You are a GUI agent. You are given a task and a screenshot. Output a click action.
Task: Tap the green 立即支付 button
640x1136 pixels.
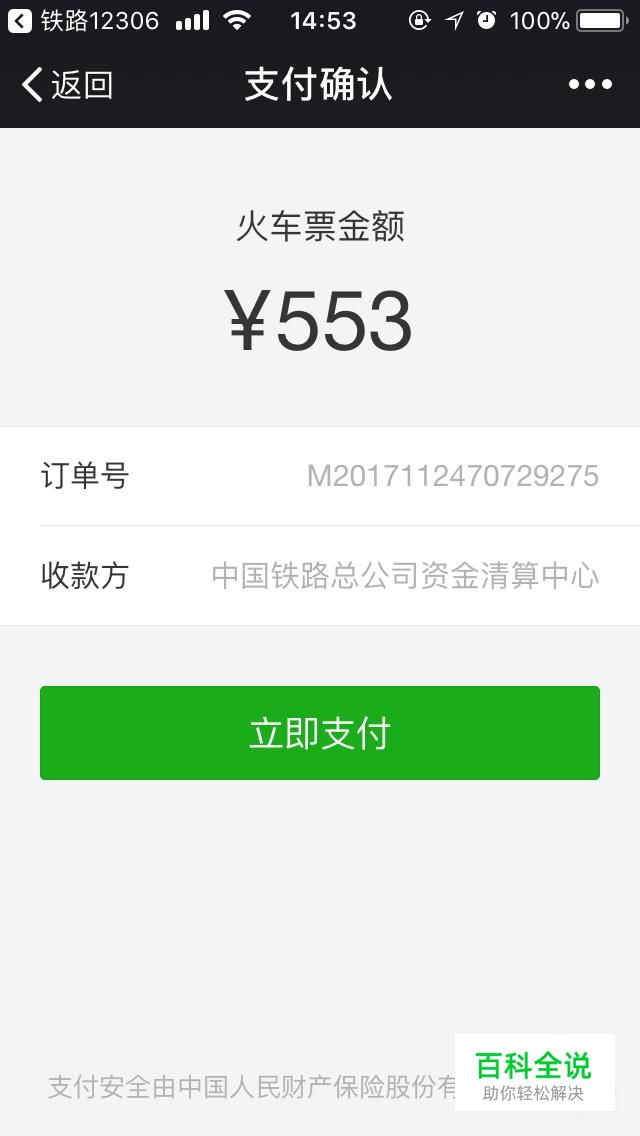tap(320, 732)
